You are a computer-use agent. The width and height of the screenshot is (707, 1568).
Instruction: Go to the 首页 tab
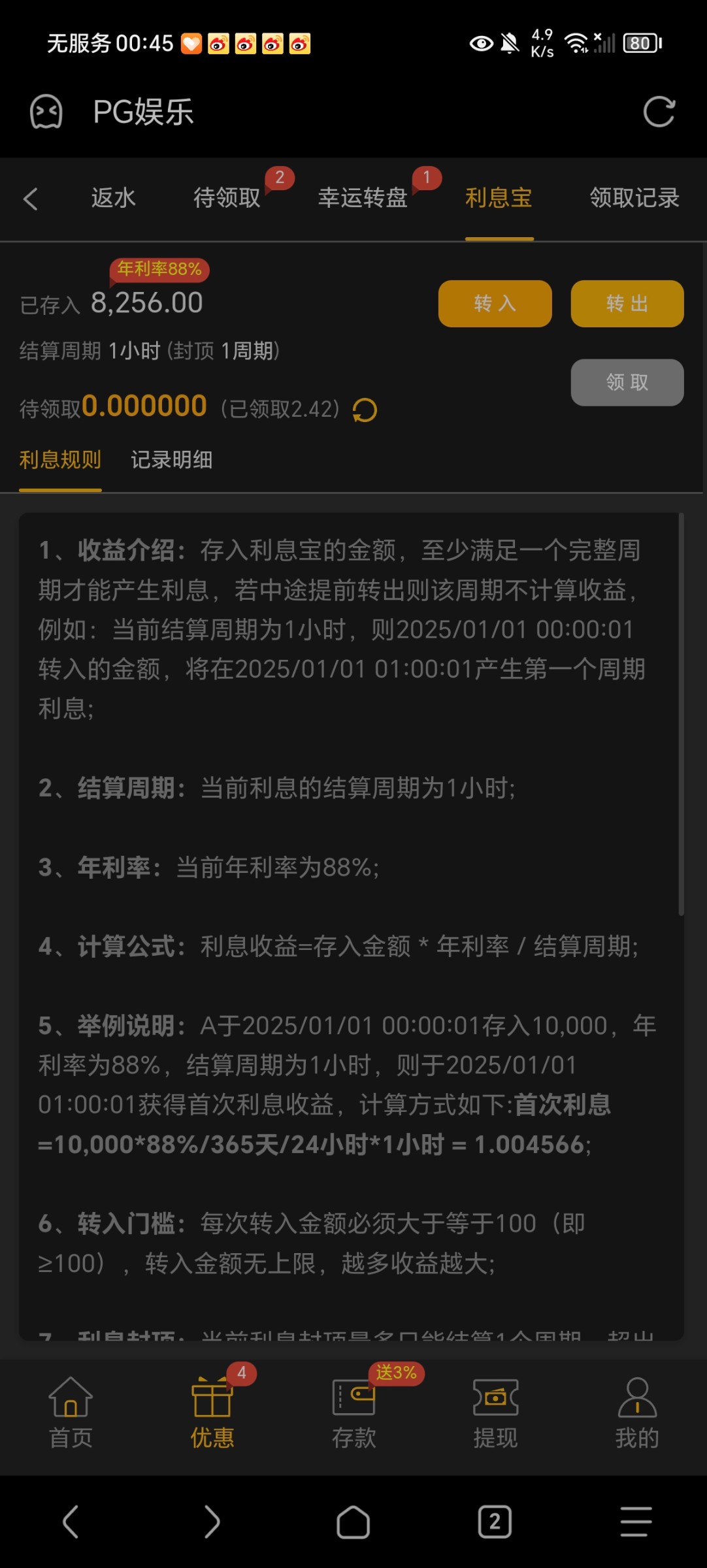click(x=71, y=1411)
